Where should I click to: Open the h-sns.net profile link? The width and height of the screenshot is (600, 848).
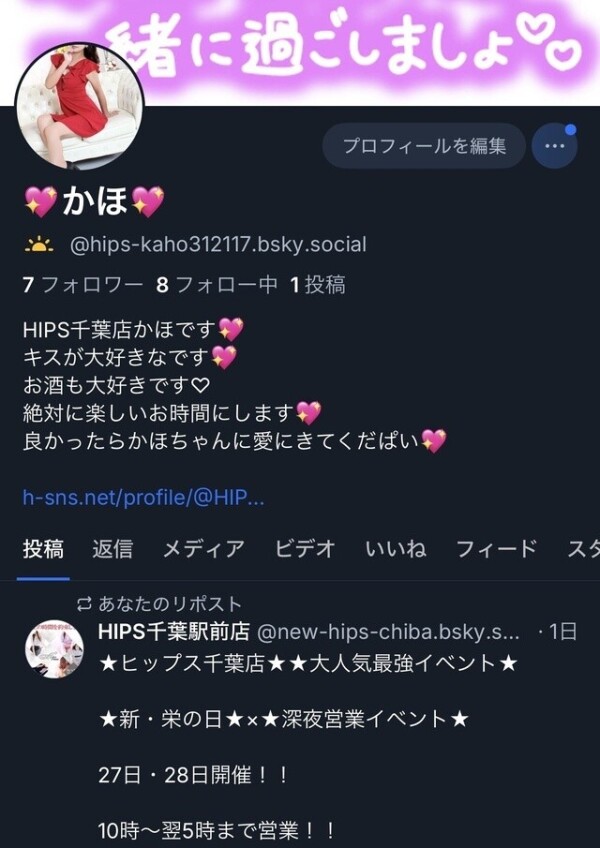click(x=143, y=497)
